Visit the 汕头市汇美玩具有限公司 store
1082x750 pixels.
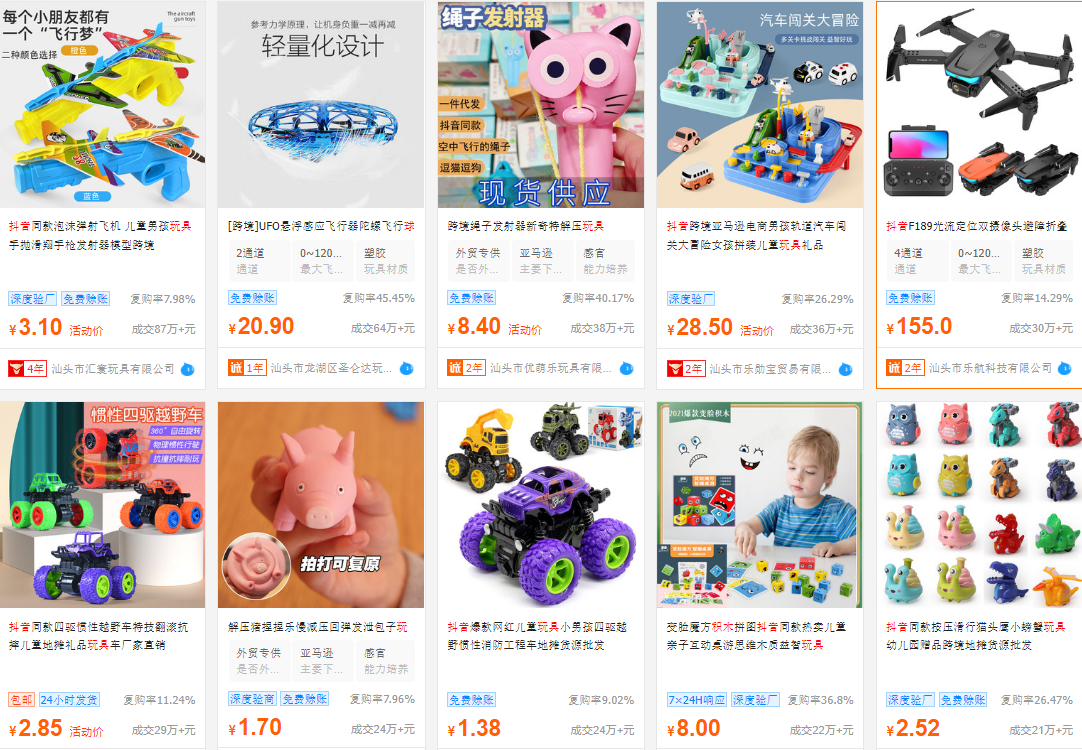(x=113, y=369)
